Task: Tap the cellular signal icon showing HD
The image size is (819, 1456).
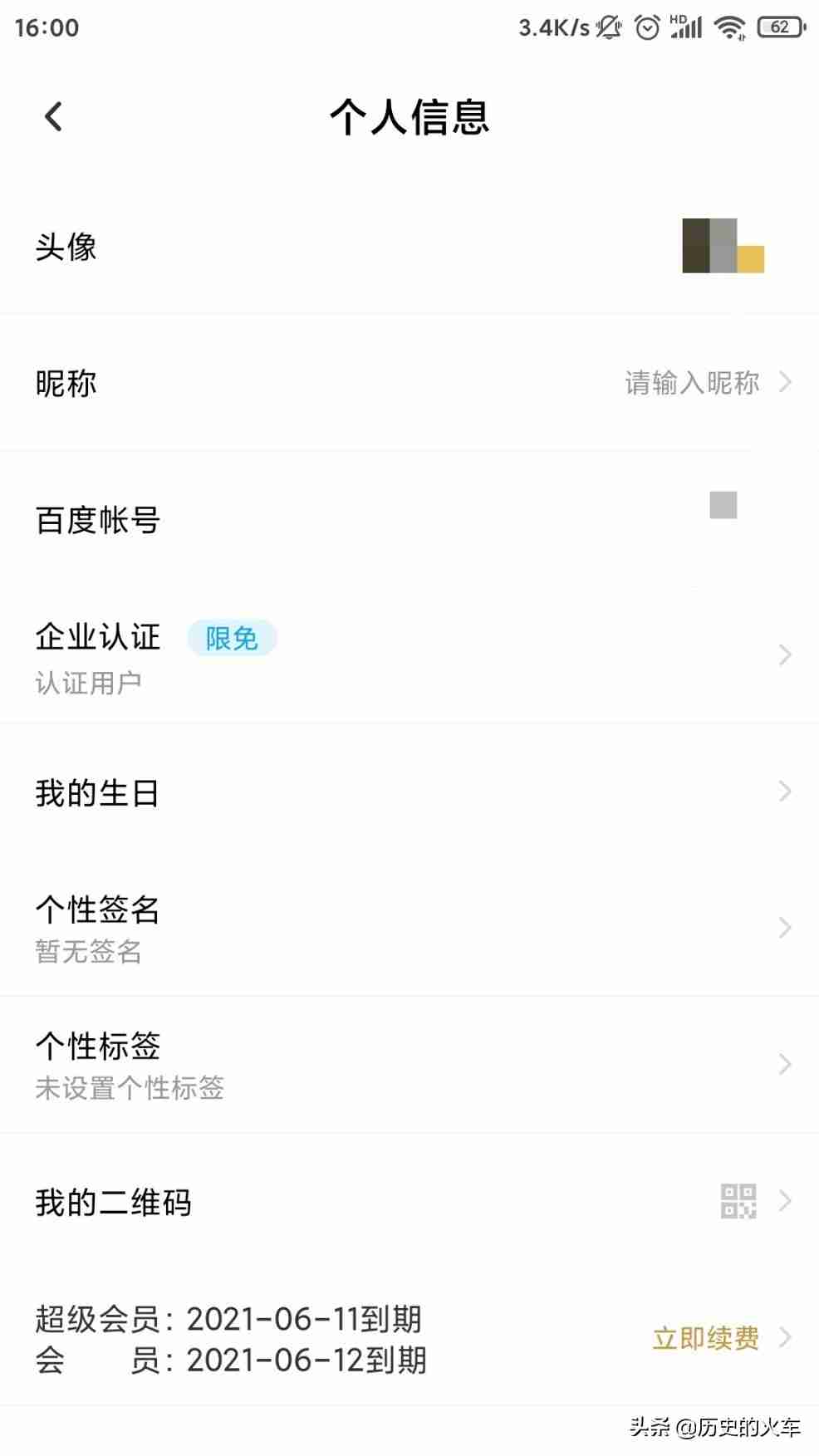Action: point(686,27)
